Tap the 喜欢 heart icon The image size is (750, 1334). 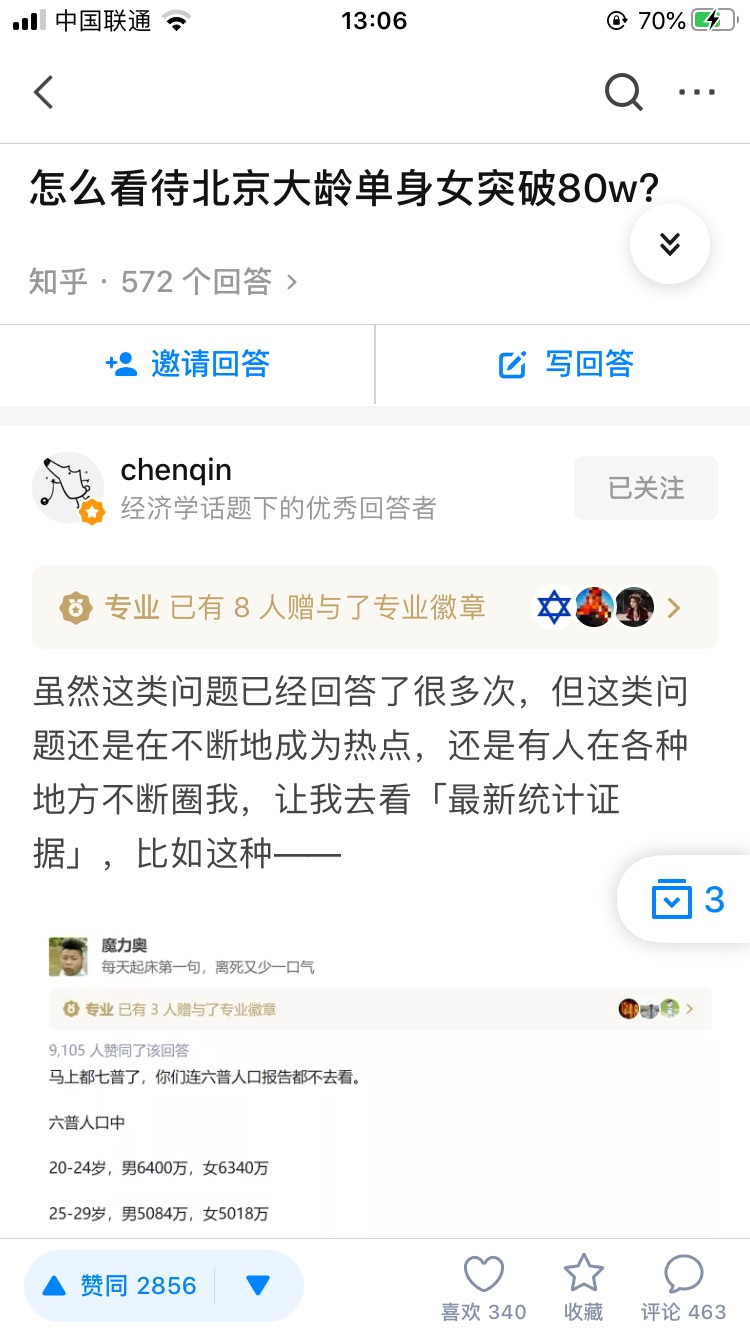(484, 1288)
